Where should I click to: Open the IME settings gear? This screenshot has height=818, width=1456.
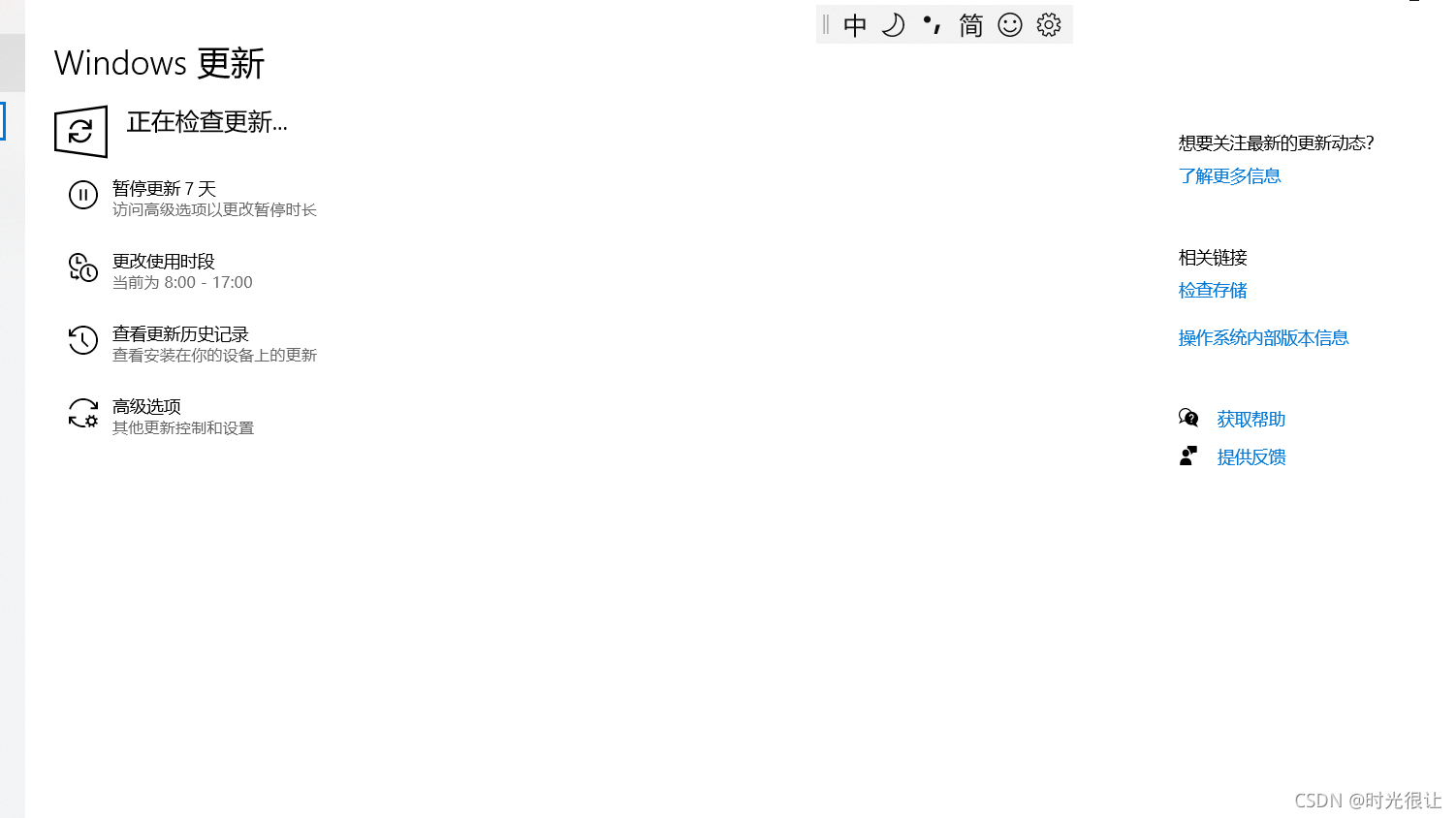(x=1049, y=25)
